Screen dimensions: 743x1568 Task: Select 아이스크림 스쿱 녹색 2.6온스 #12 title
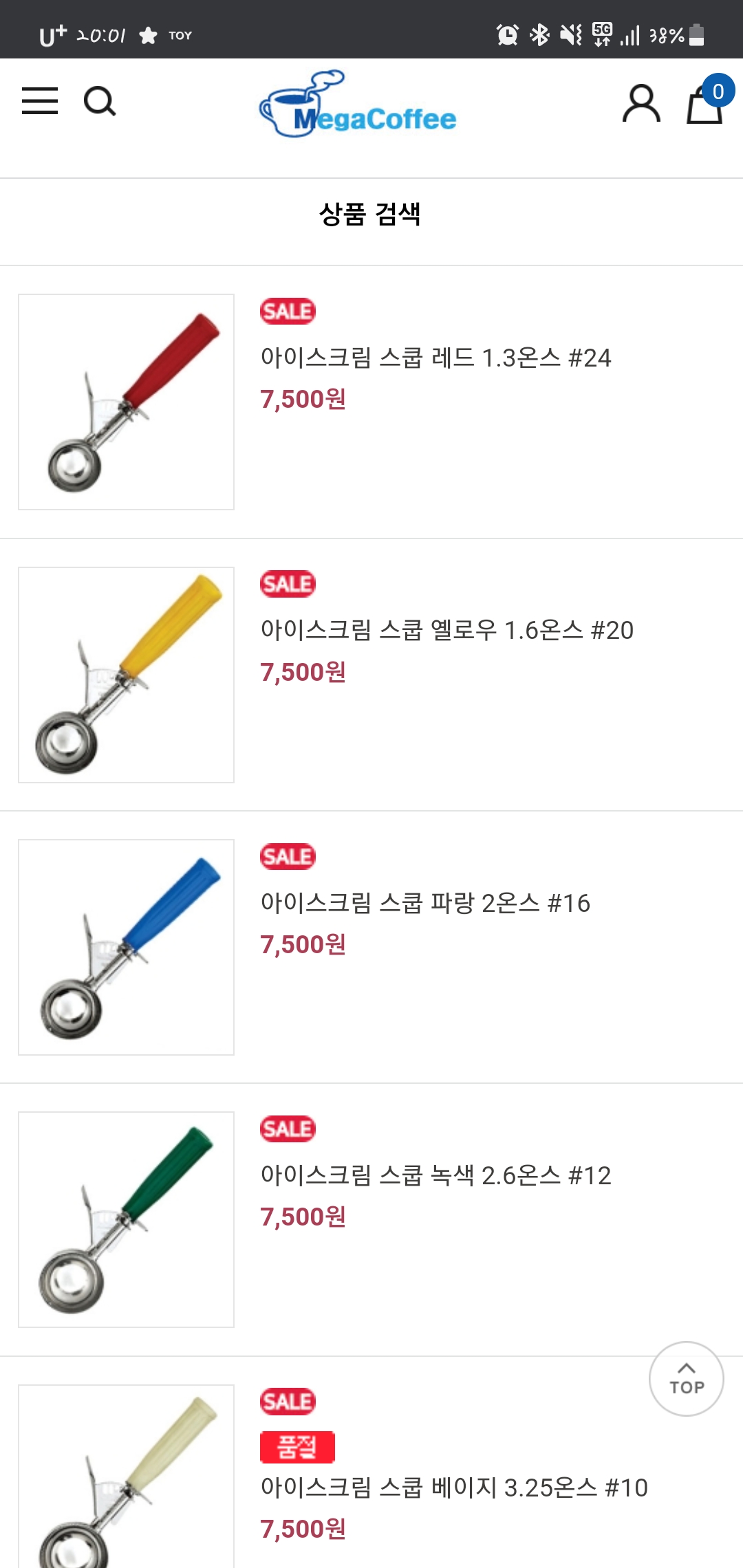click(x=435, y=1175)
